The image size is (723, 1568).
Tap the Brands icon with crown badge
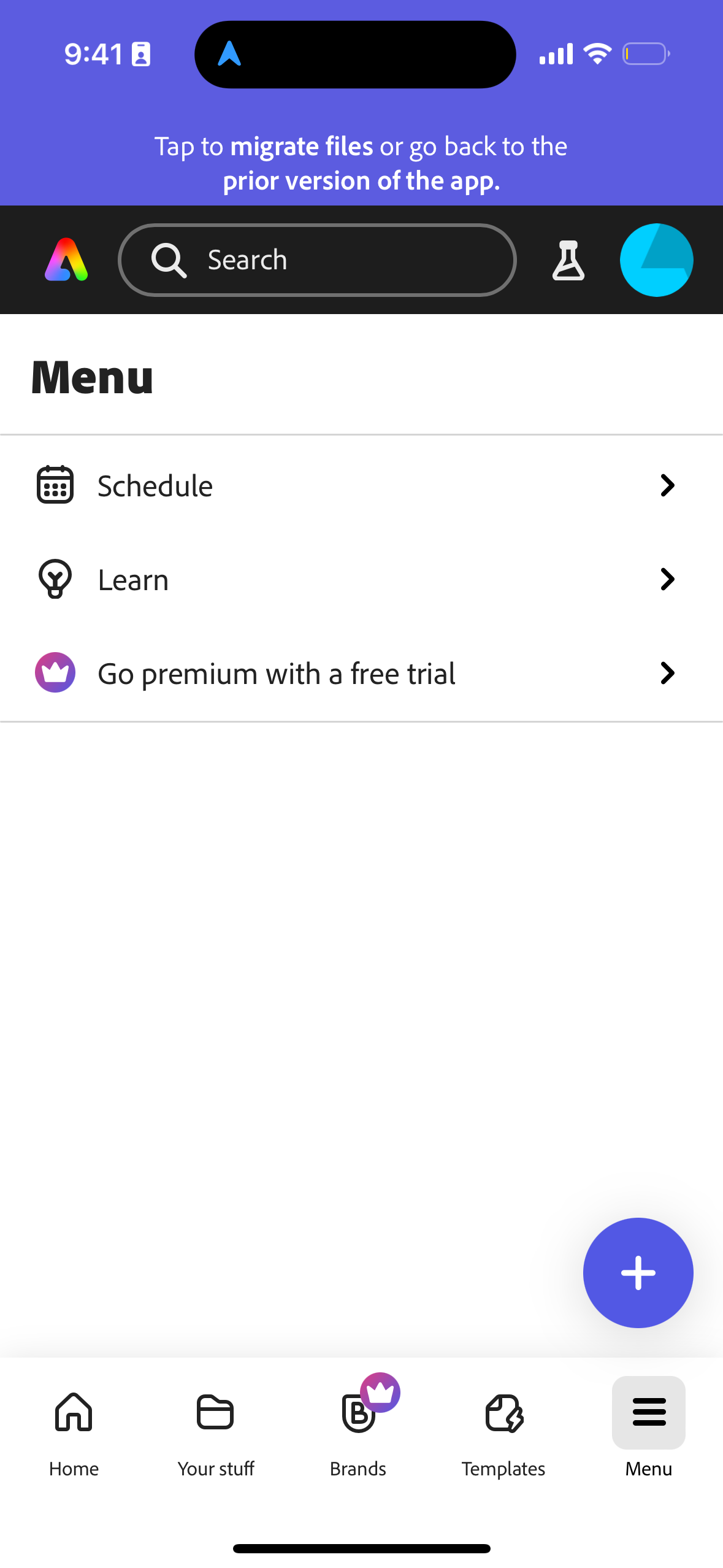click(x=359, y=1413)
